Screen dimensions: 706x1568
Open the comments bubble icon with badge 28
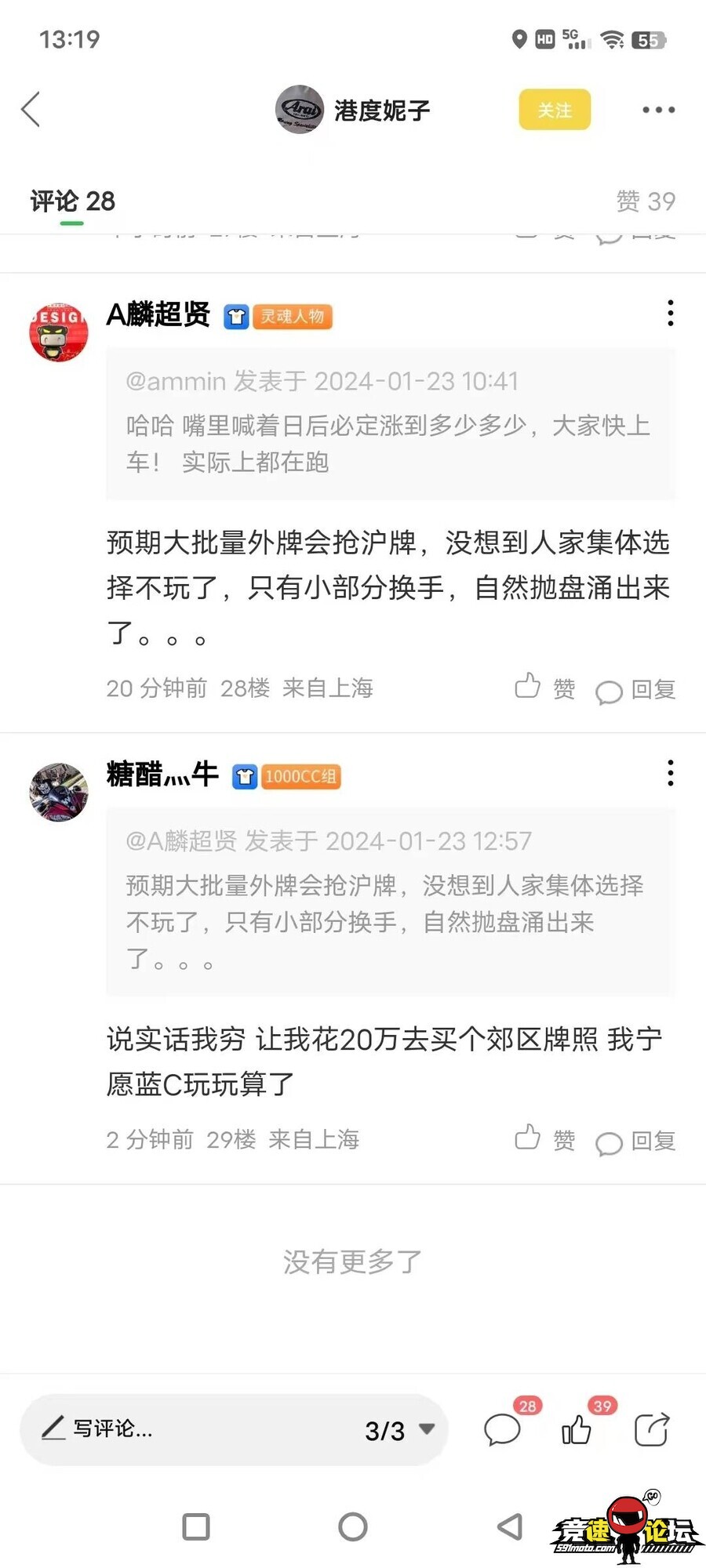pos(503,1430)
